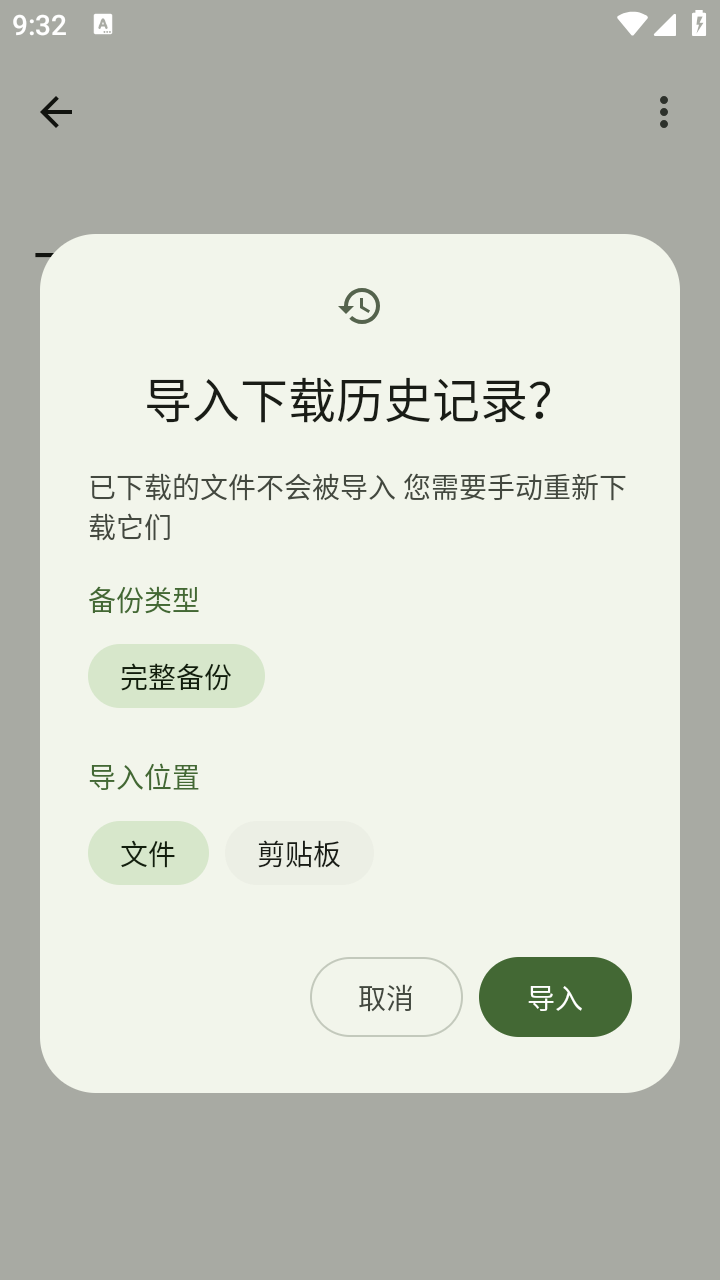720x1280 pixels.
Task: Click the 导入位置 section label
Action: pos(143,777)
